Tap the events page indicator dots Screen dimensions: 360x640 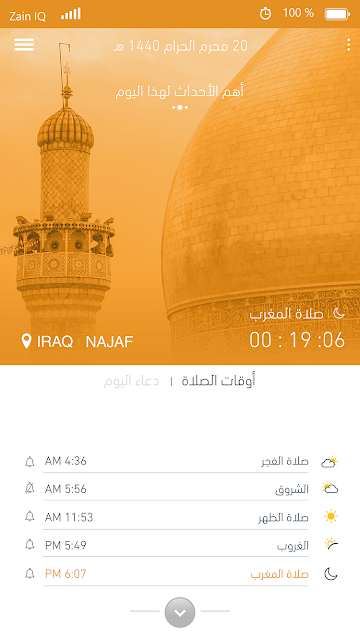tap(180, 108)
